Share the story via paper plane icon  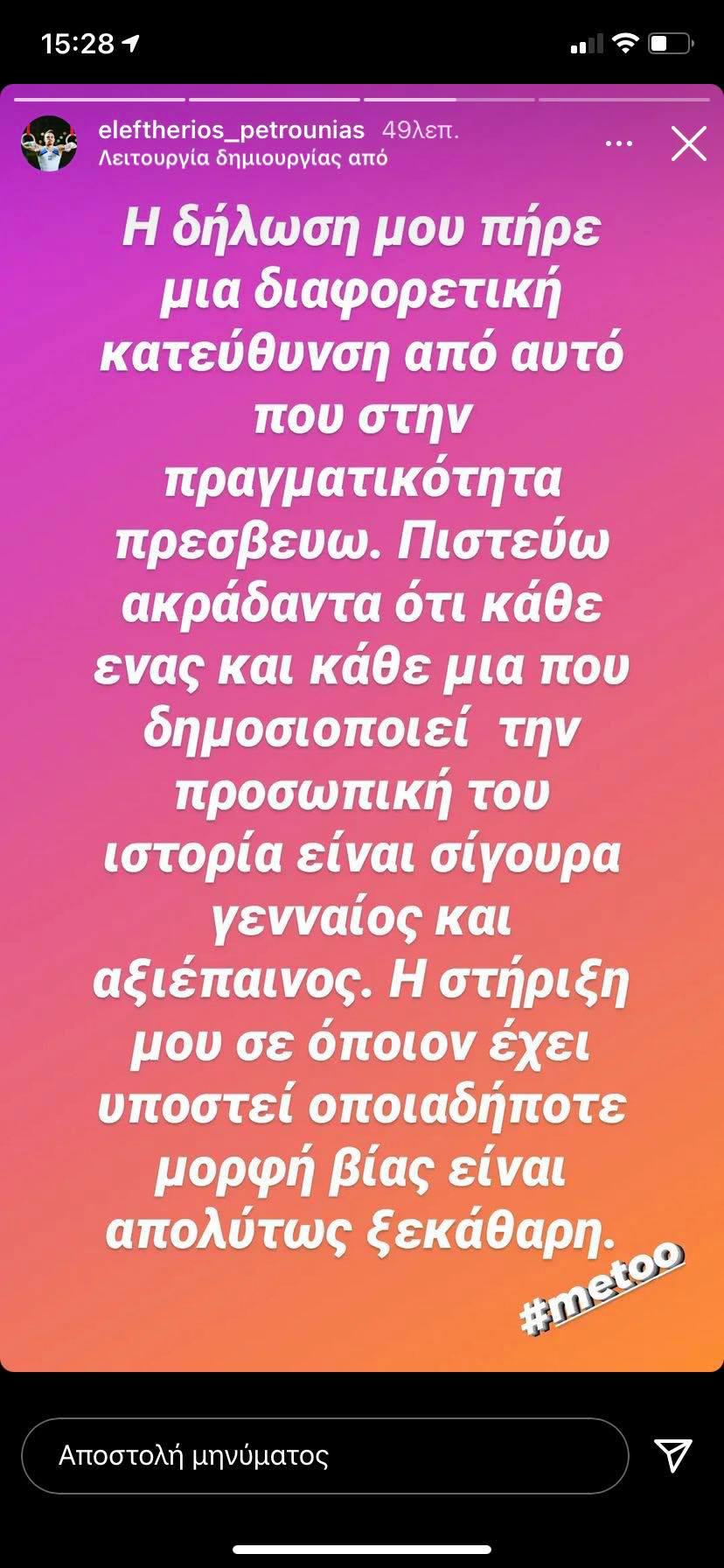tap(673, 1455)
